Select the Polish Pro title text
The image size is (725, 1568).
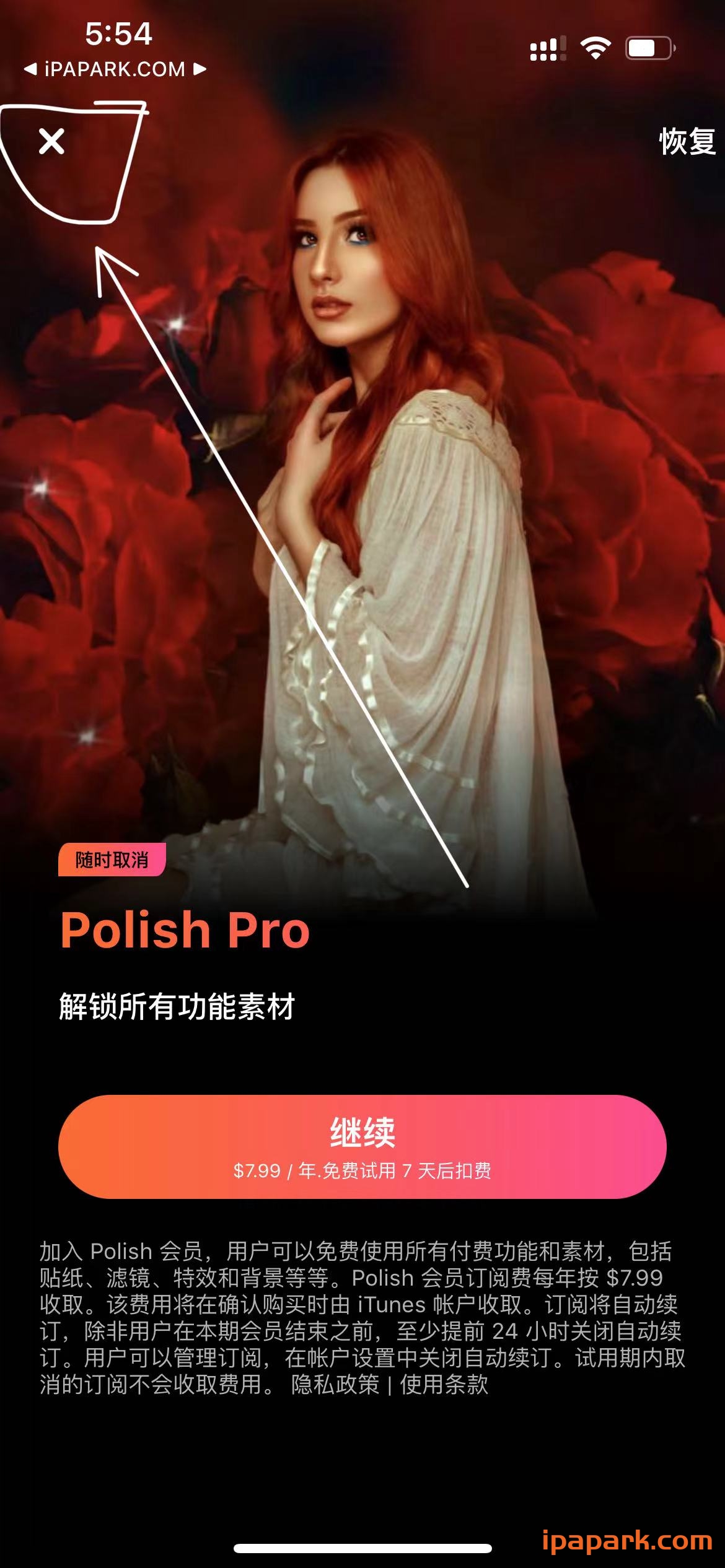point(185,929)
